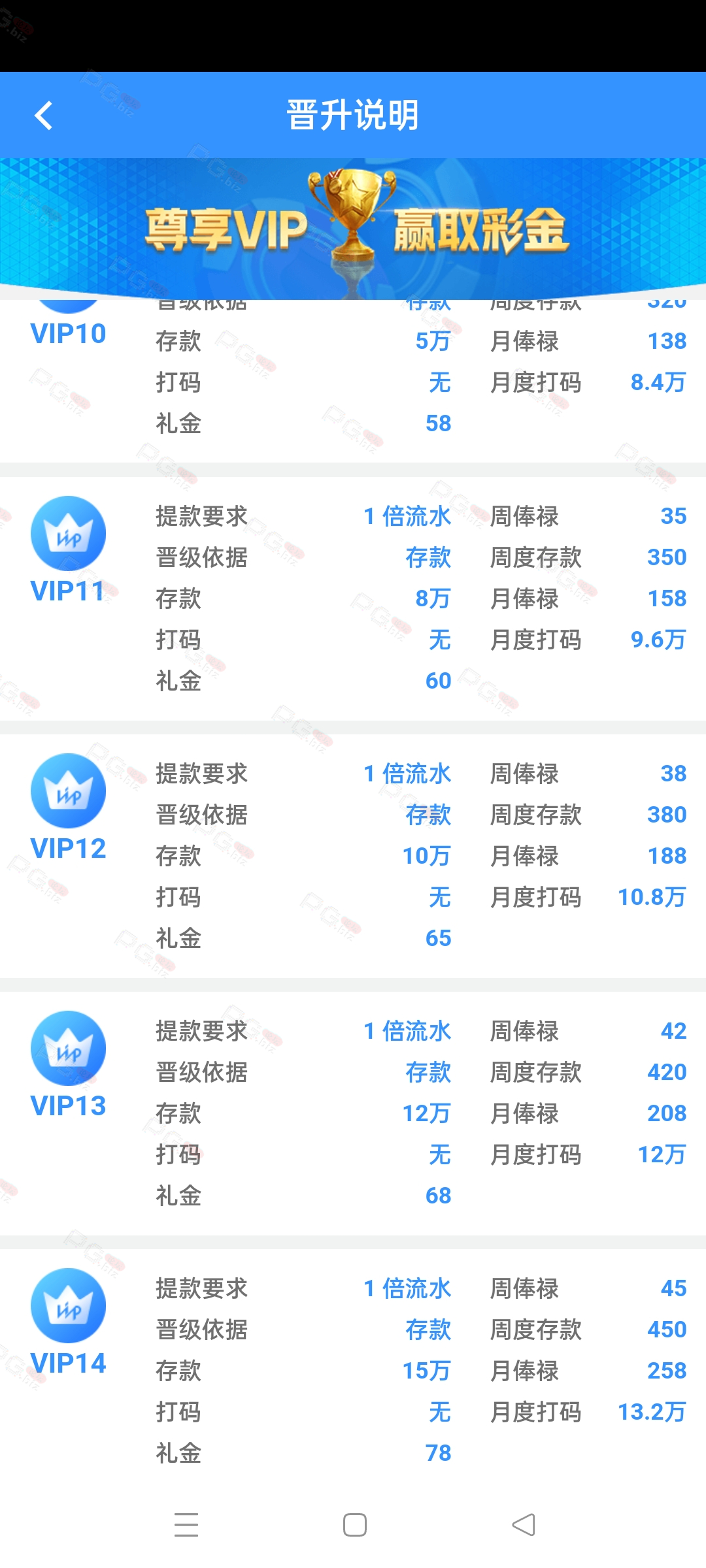706x1568 pixels.
Task: Open recent apps from the navigation bar
Action: pos(186,1525)
